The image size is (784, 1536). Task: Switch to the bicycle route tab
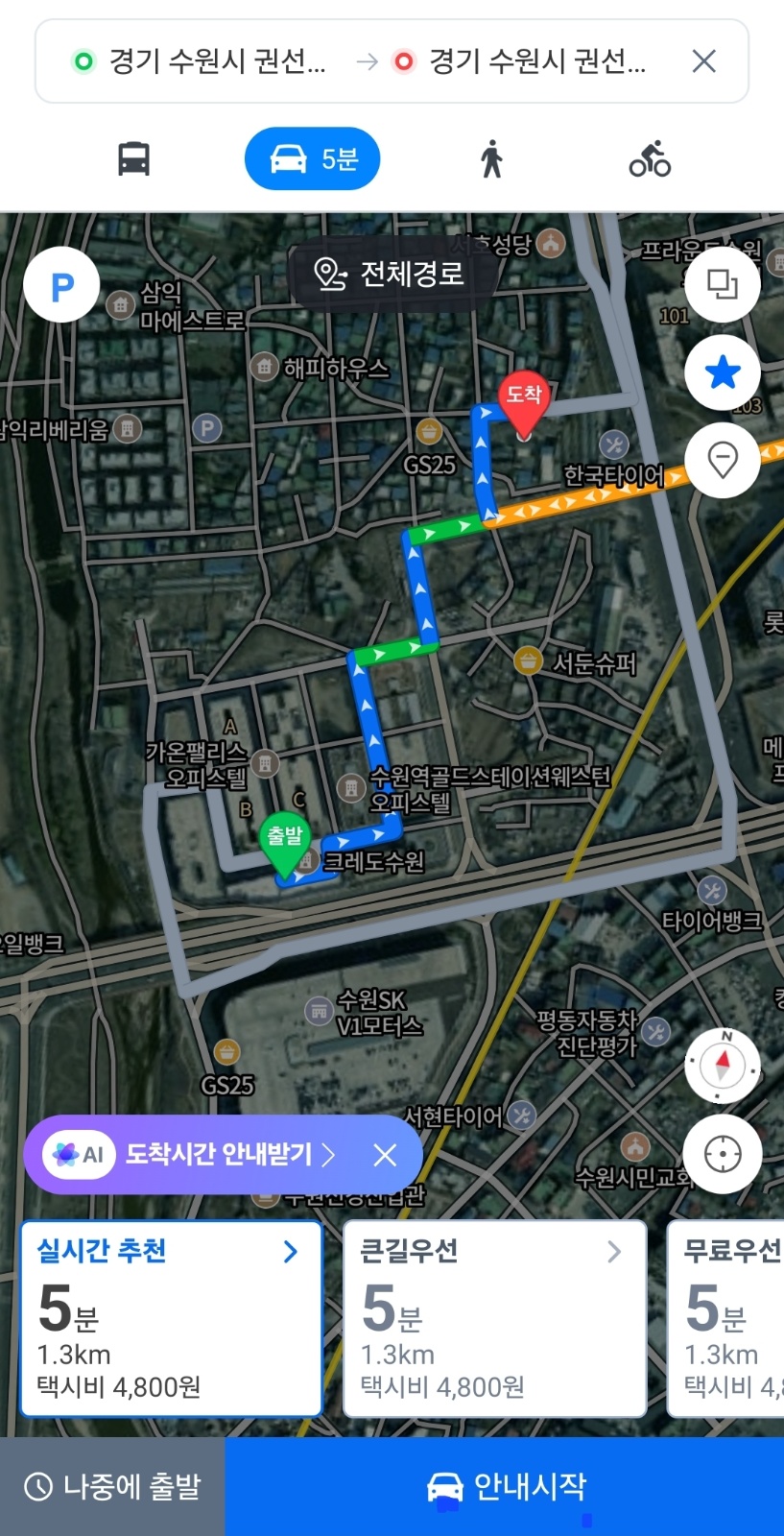(x=650, y=158)
